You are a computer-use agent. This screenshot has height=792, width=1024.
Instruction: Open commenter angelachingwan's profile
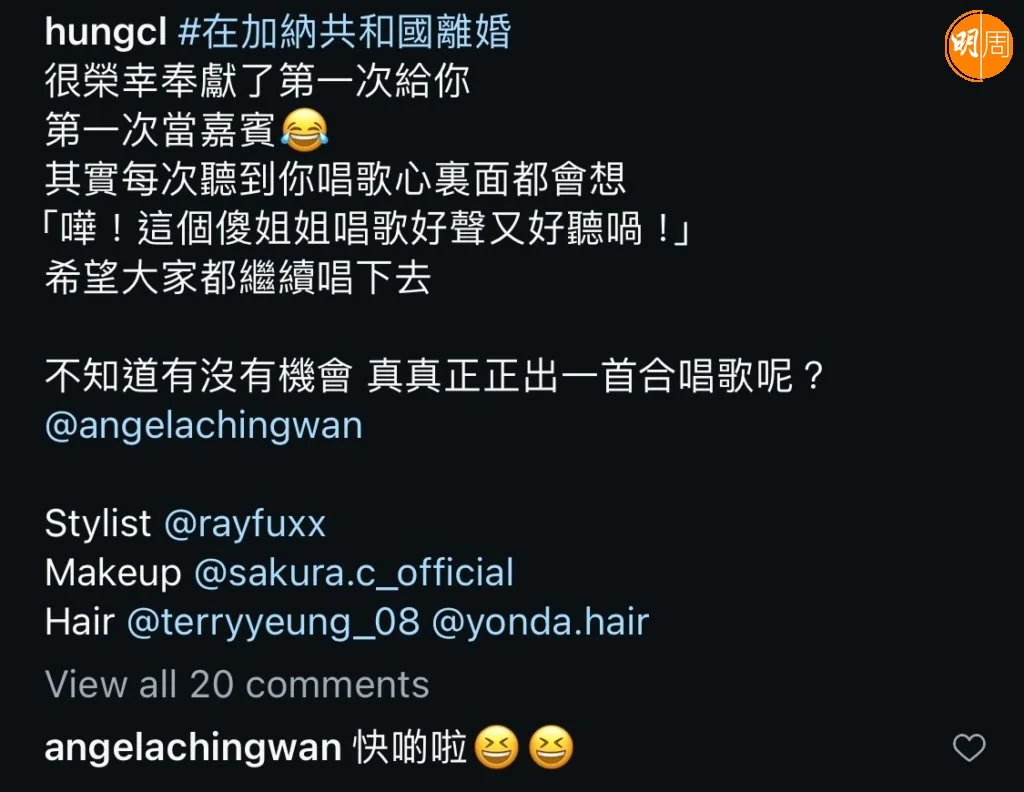pyautogui.click(x=193, y=747)
